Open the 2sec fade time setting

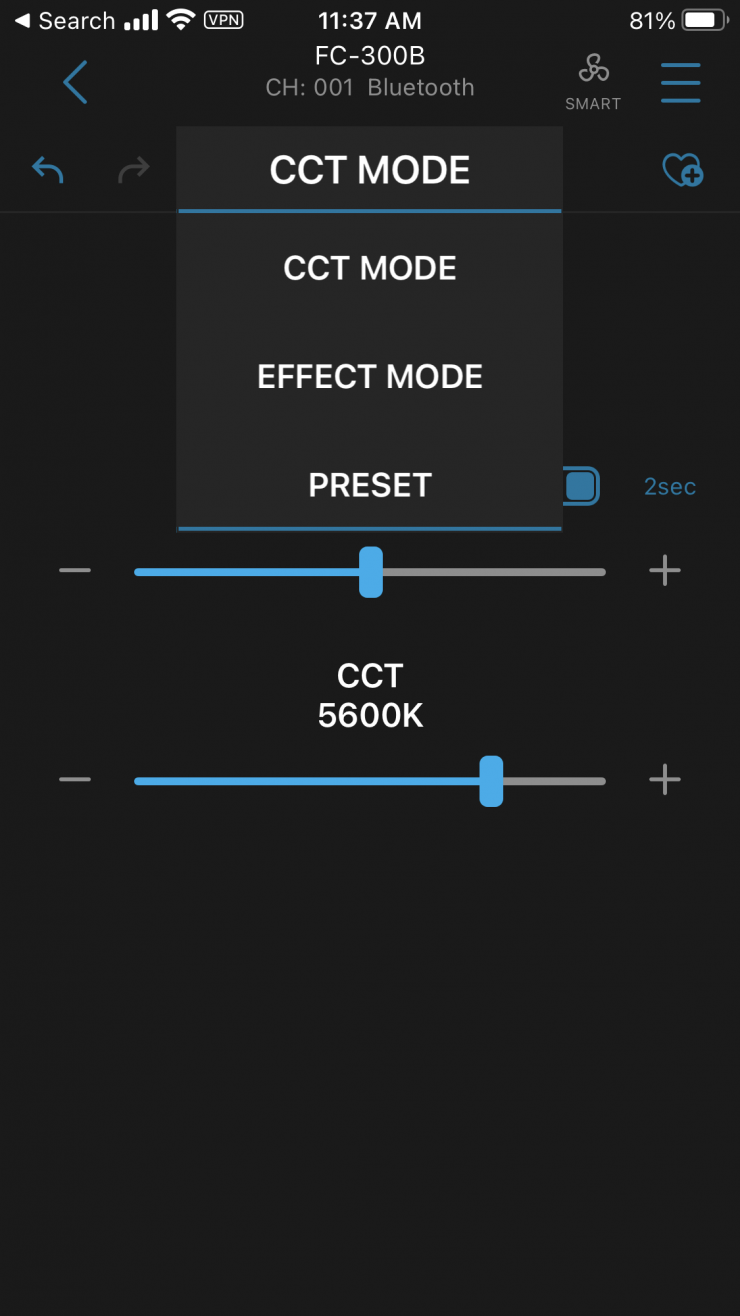click(669, 487)
